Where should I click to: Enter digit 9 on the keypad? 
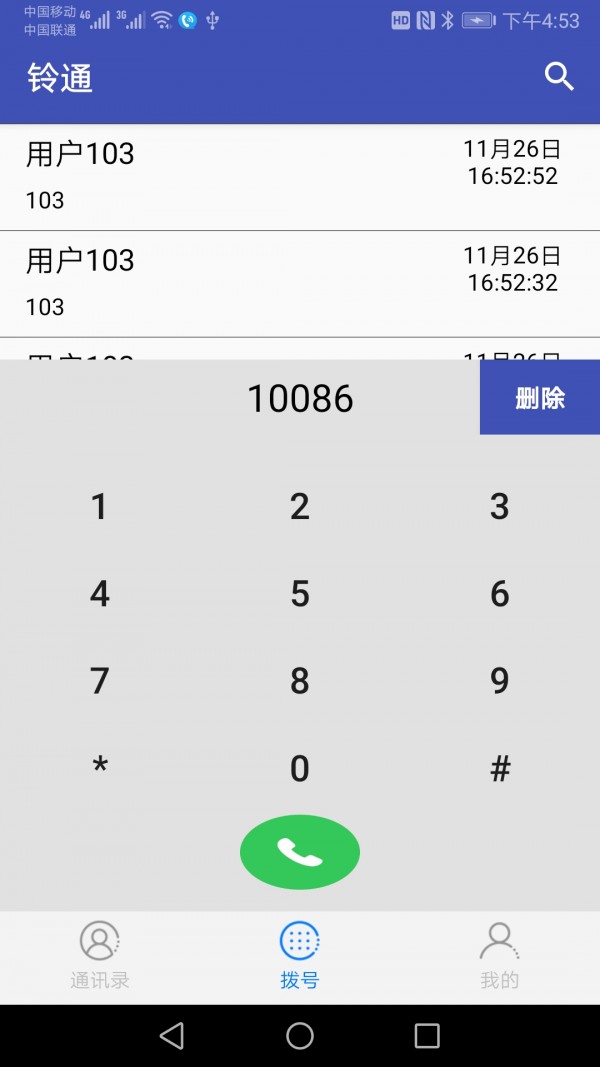point(500,681)
